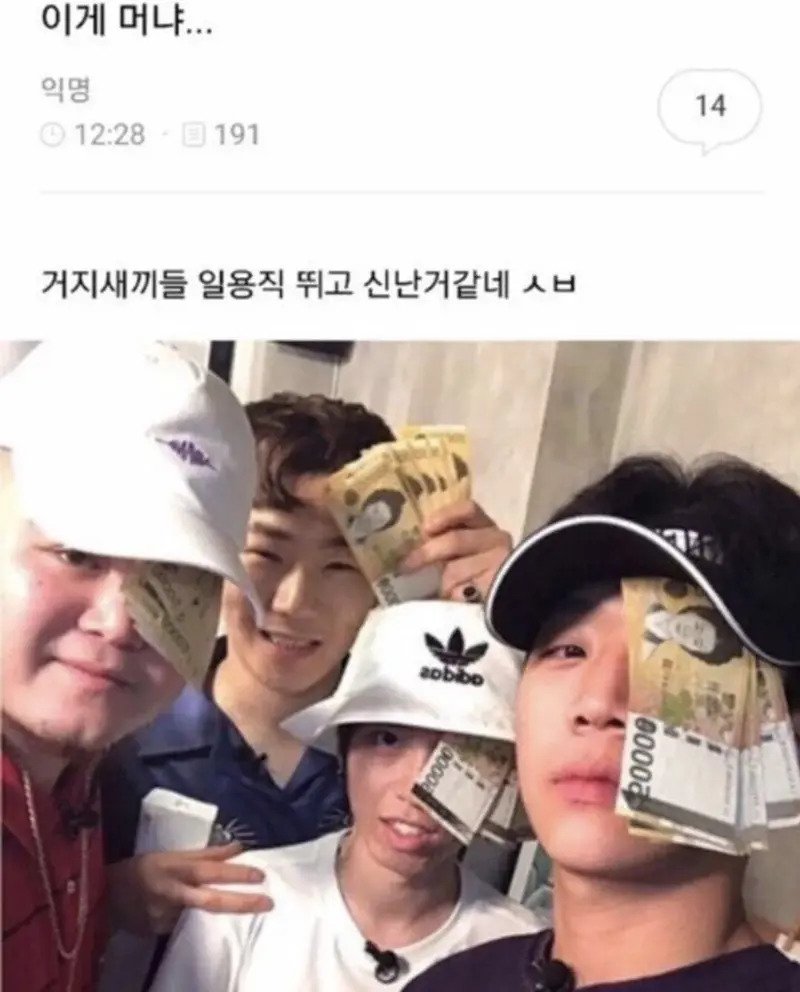
Task: Open the attached photo in the post
Action: [x=400, y=665]
